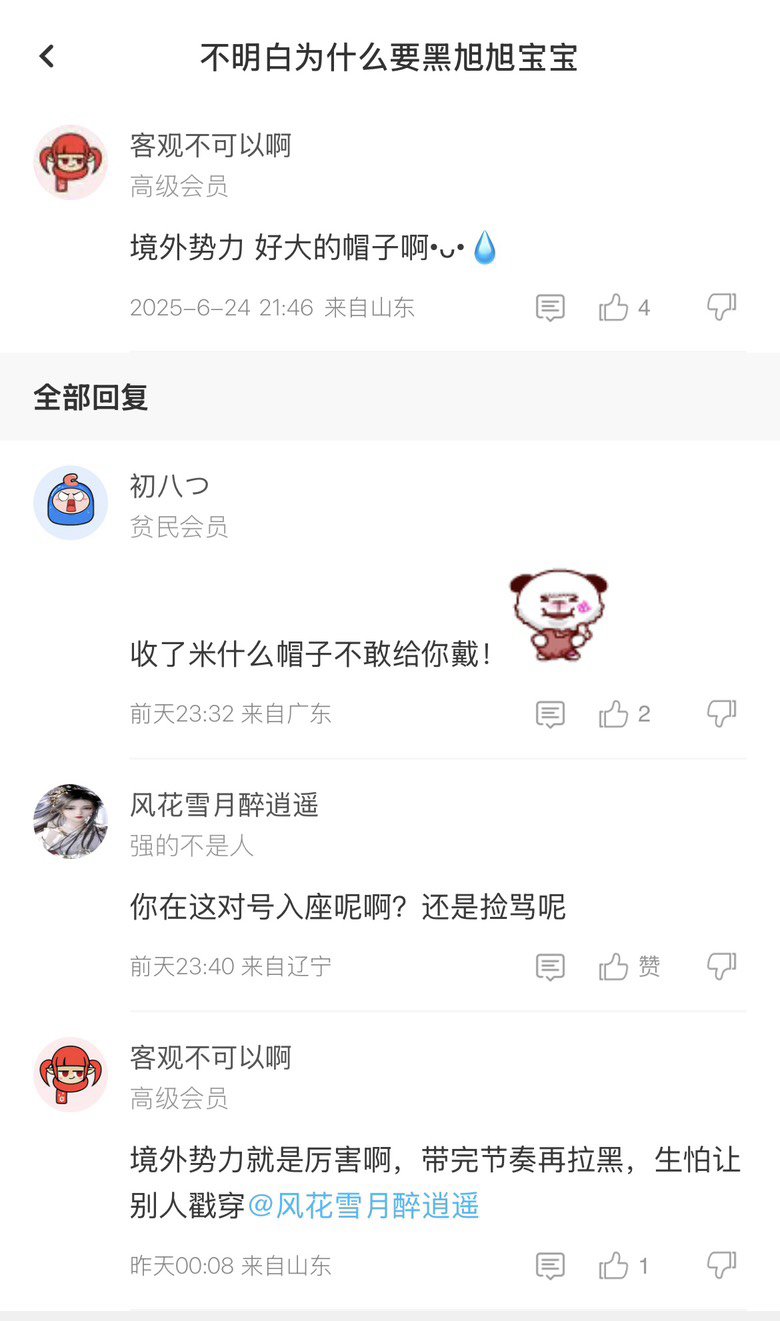
Task: Open the @风花雪月醉逍遥 mention link
Action: click(363, 1205)
